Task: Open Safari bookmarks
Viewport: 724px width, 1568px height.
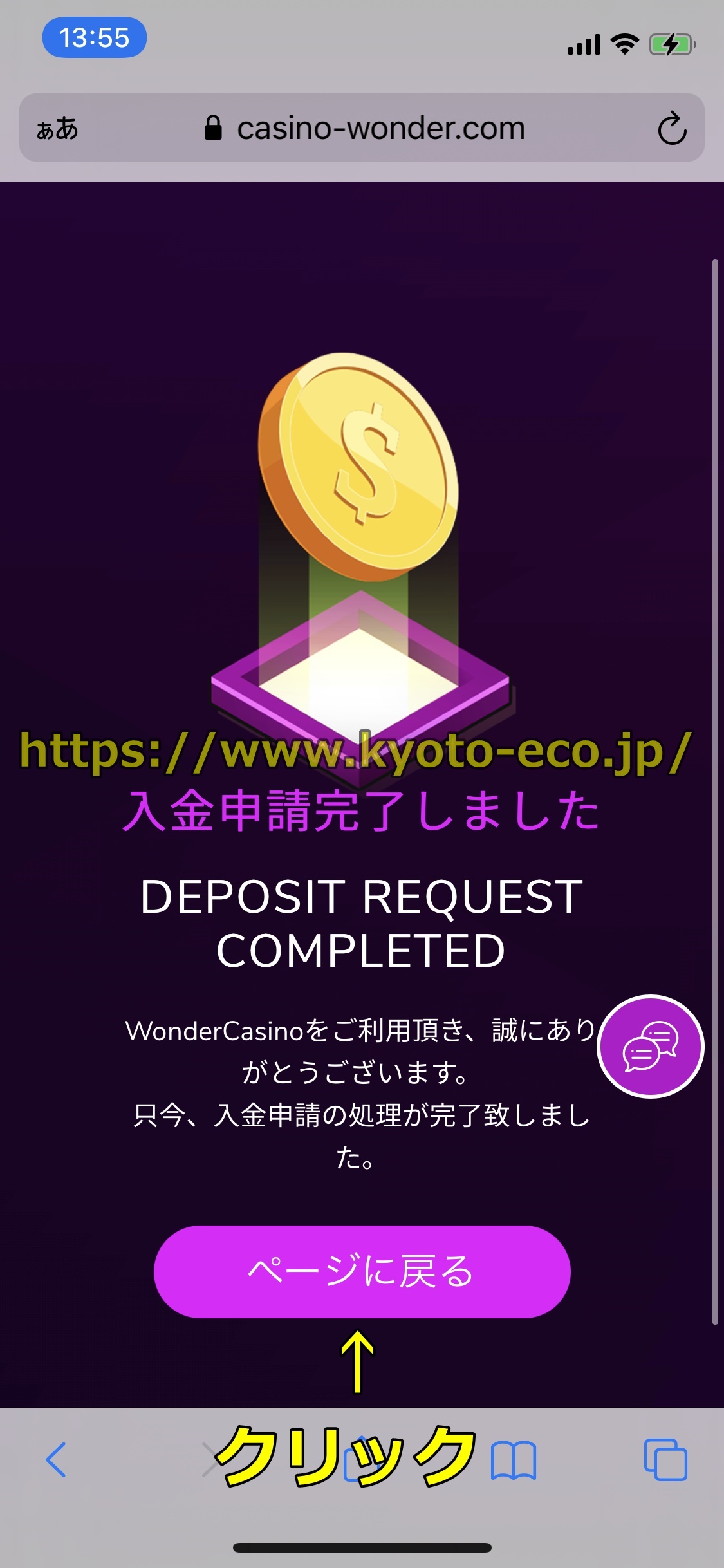Action: coord(513,1459)
